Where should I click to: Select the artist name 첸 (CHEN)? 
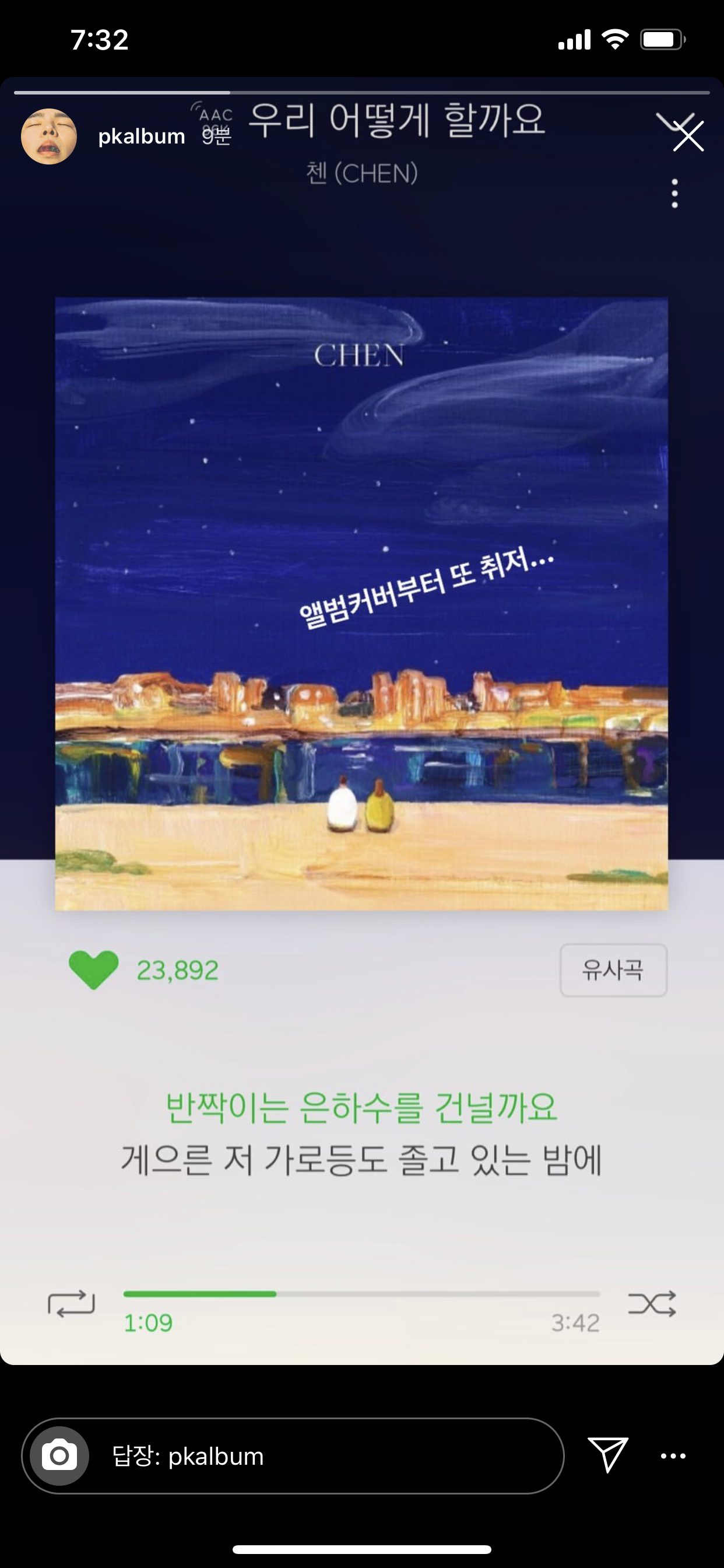(x=361, y=173)
